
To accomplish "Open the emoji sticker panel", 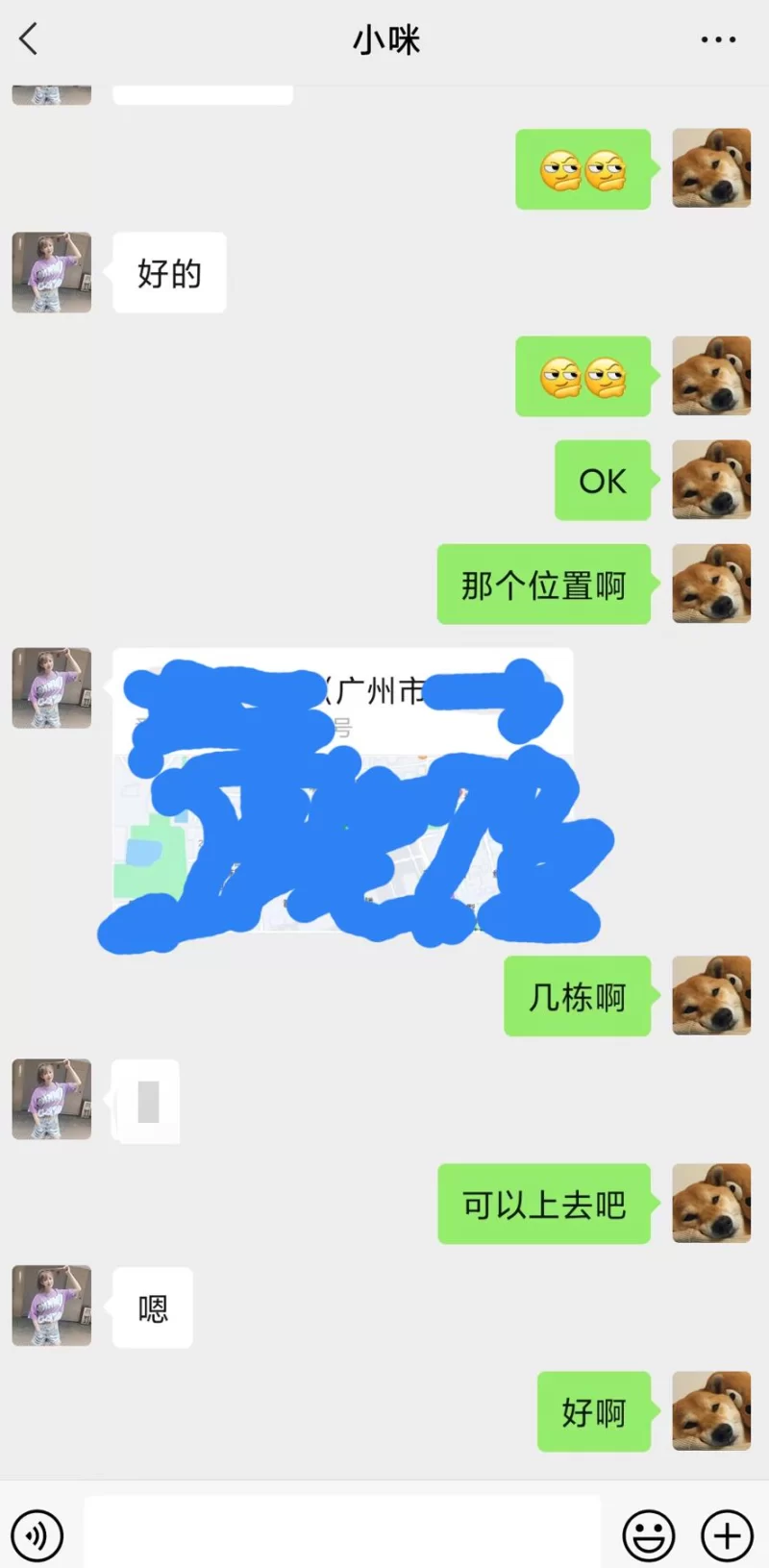I will pos(649,1534).
